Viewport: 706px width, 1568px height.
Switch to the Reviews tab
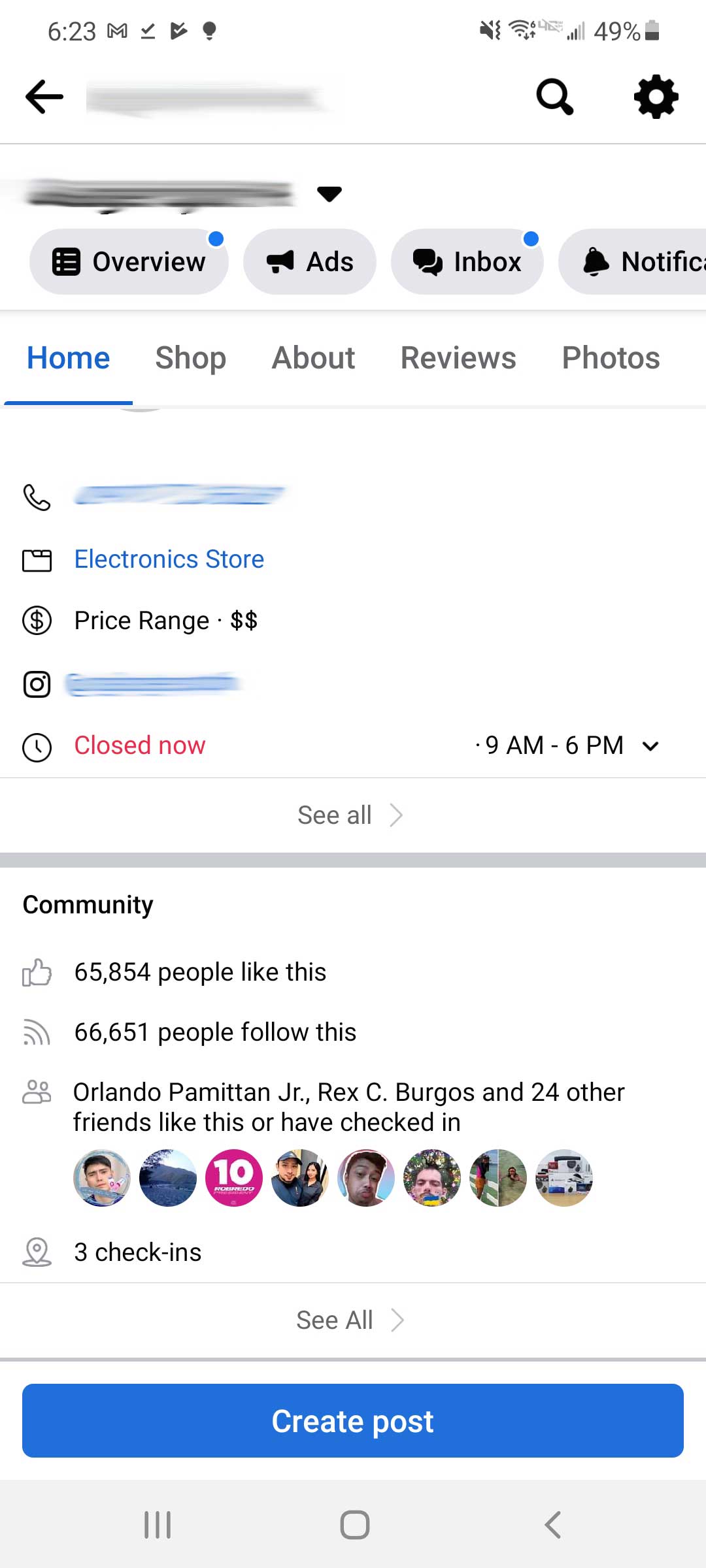(458, 358)
